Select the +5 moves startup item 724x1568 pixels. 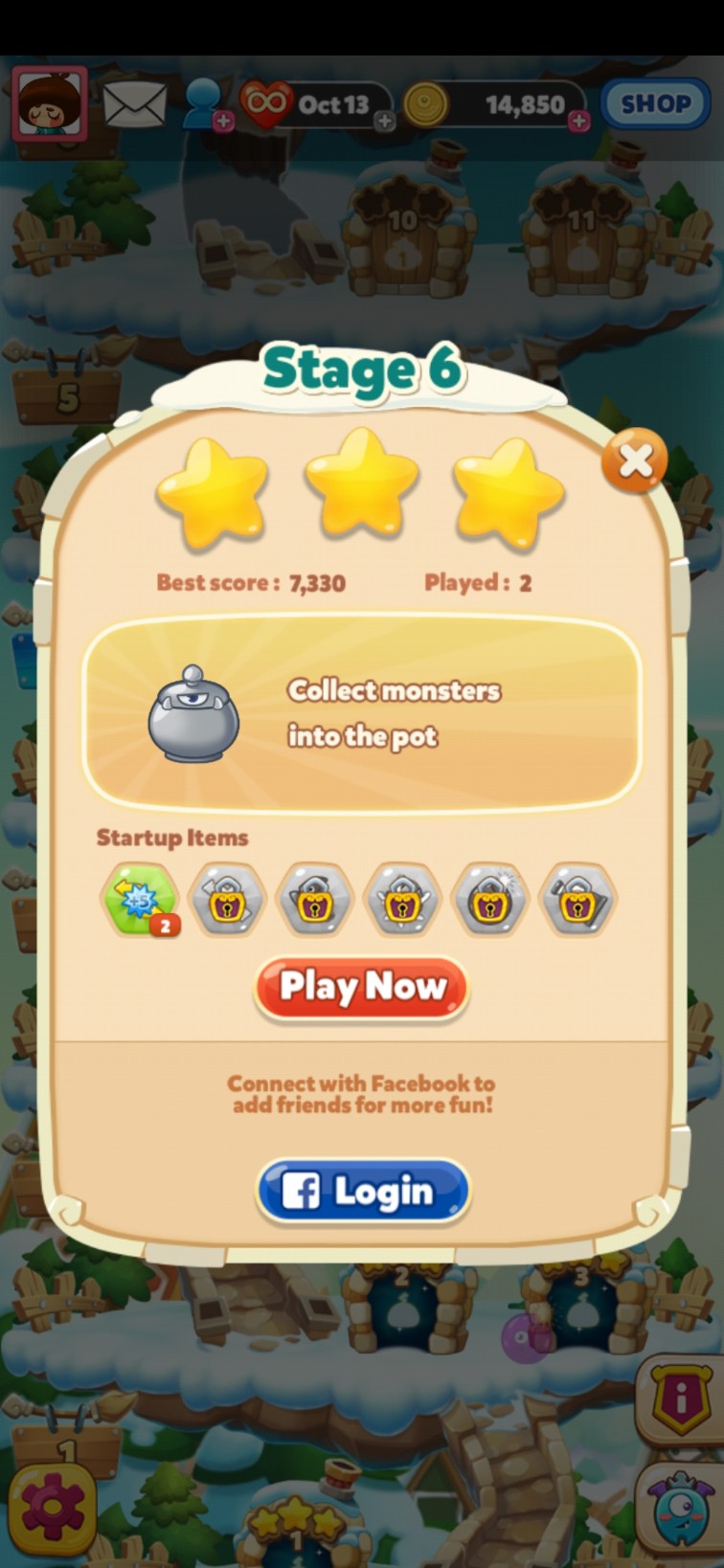[x=141, y=900]
